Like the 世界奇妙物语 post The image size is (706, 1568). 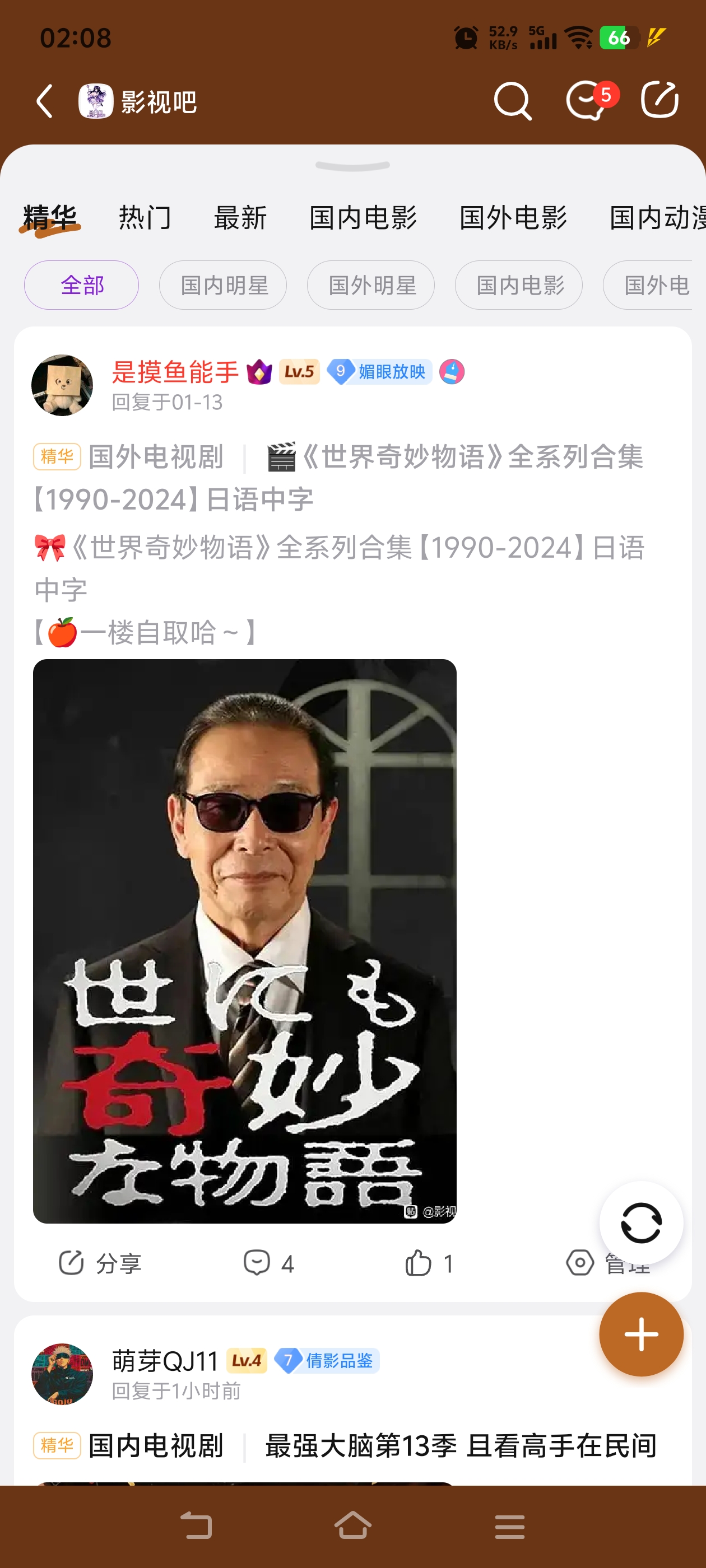(429, 1263)
